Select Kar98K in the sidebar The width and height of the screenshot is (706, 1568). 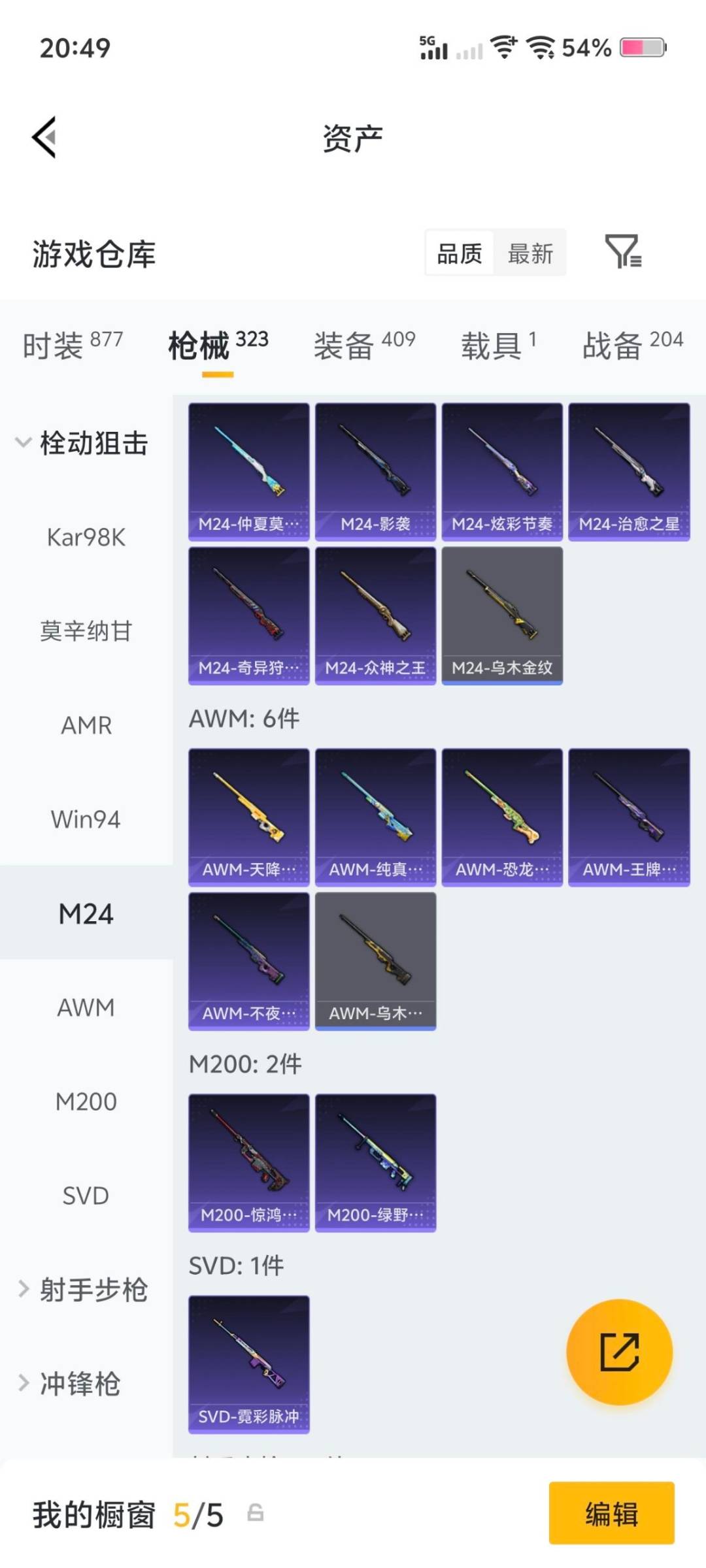click(x=87, y=538)
